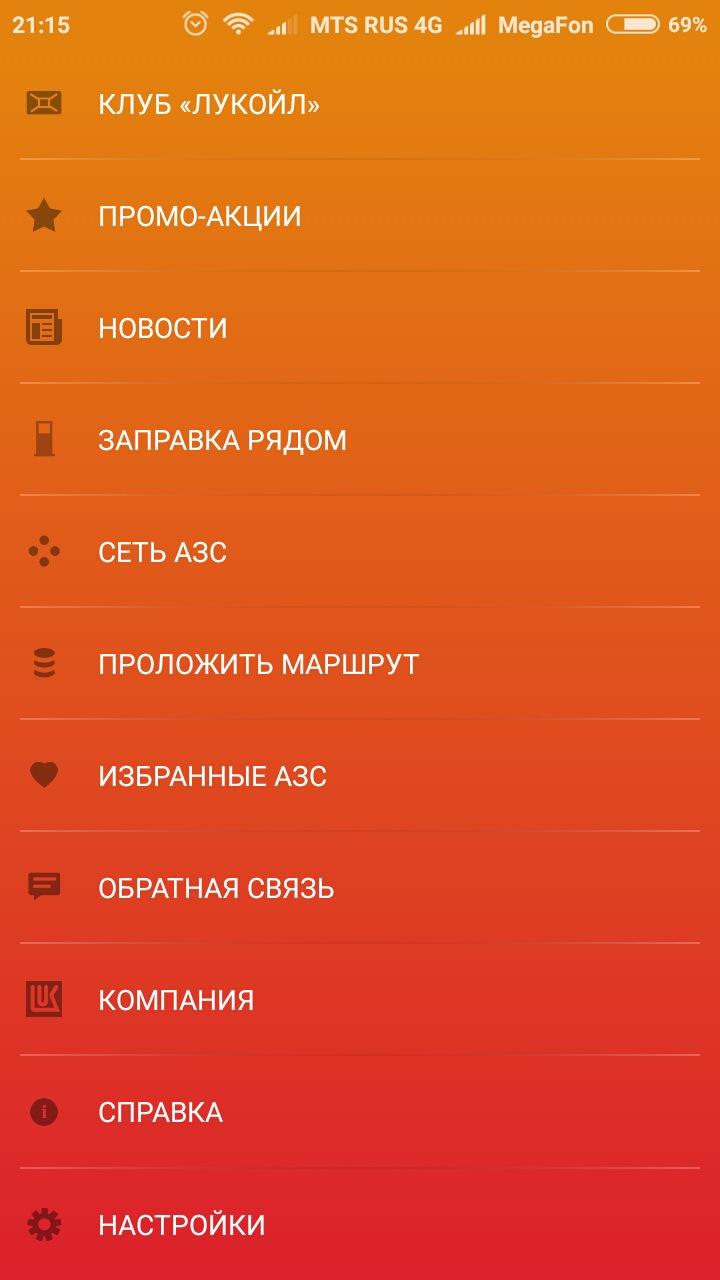Open the СПРАВКА help section

point(160,1112)
